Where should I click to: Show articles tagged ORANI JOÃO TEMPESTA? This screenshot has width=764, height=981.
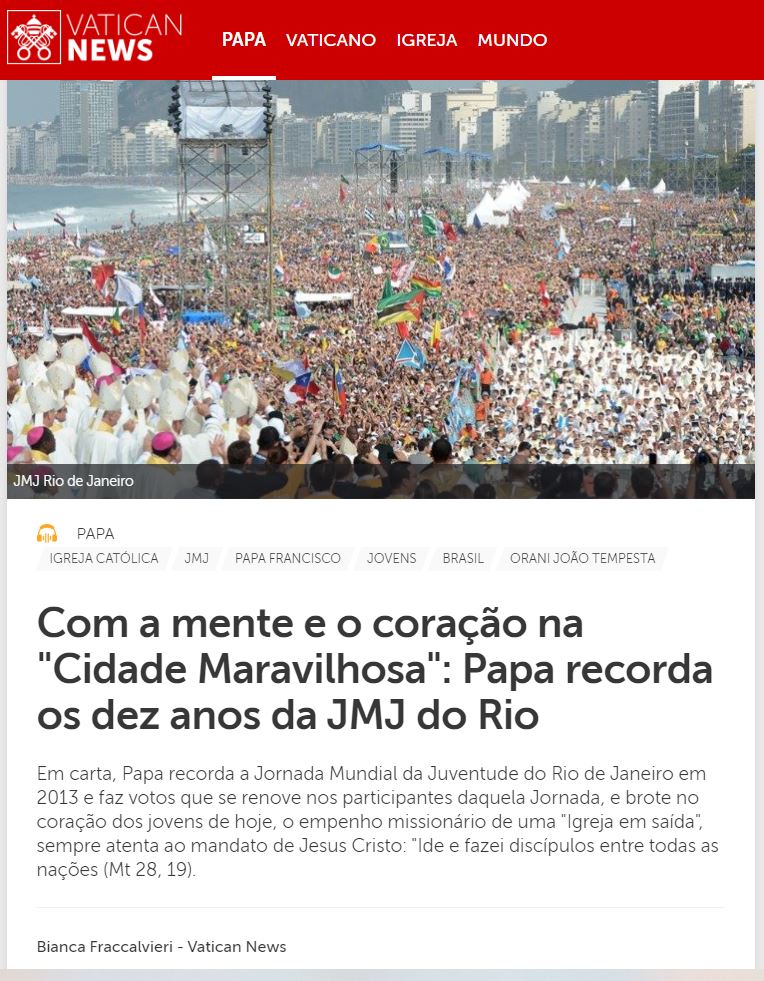pyautogui.click(x=583, y=558)
